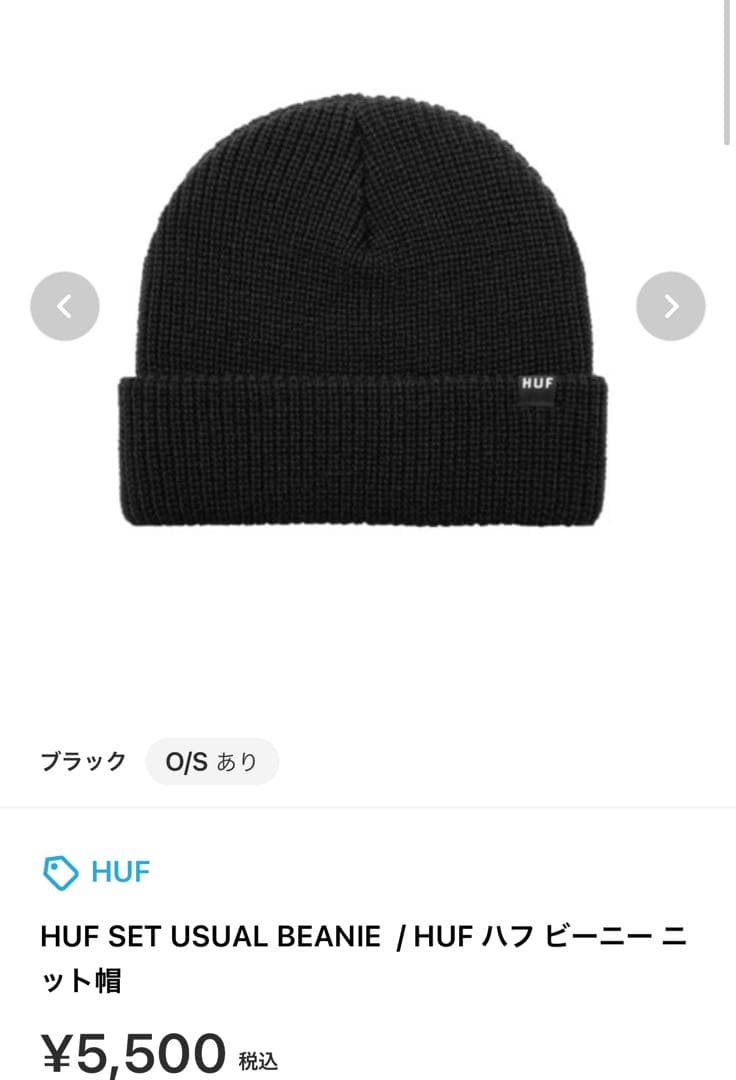
Task: Show the previous product image
Action: [x=65, y=306]
